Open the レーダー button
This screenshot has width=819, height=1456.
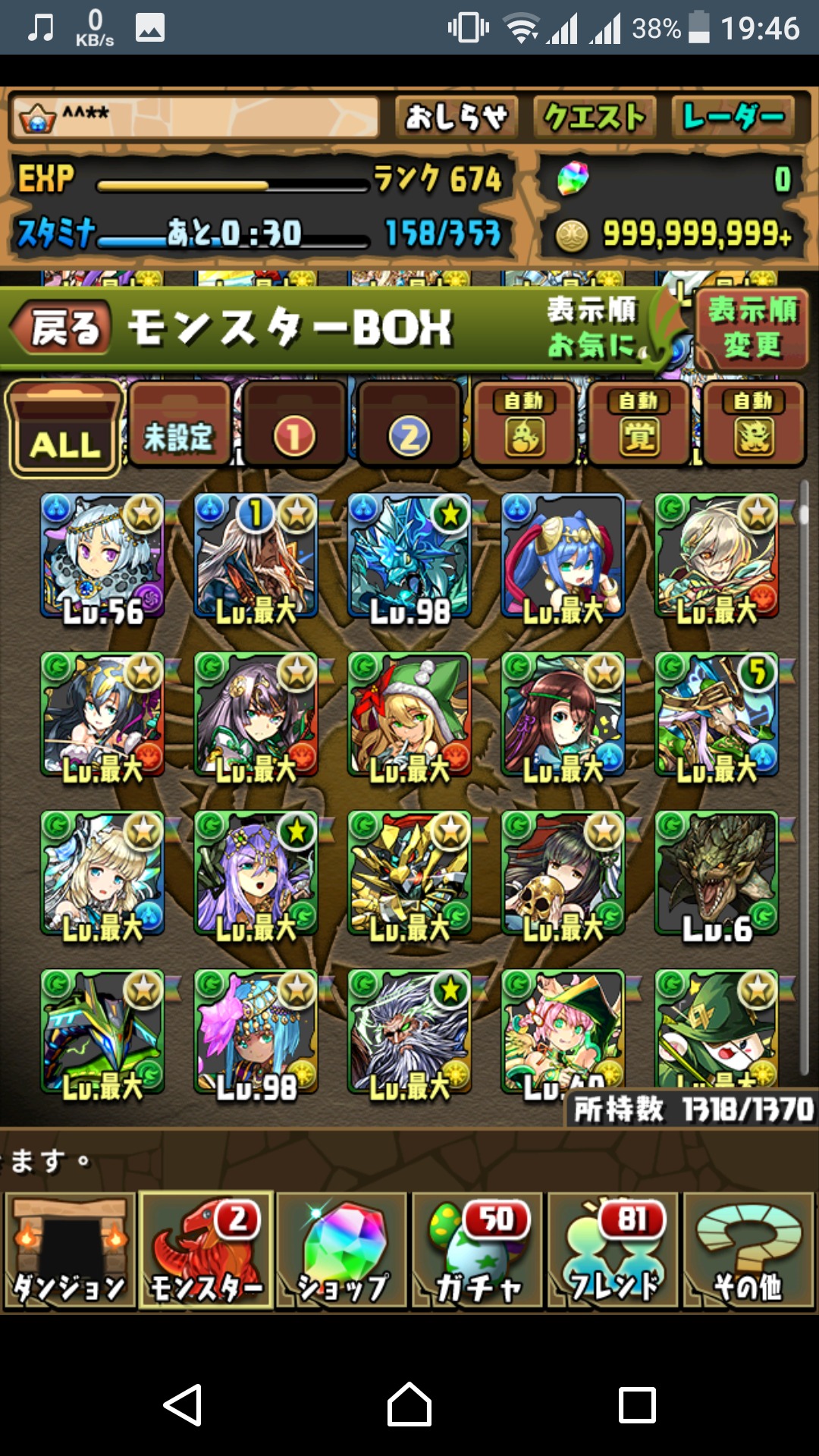[733, 118]
